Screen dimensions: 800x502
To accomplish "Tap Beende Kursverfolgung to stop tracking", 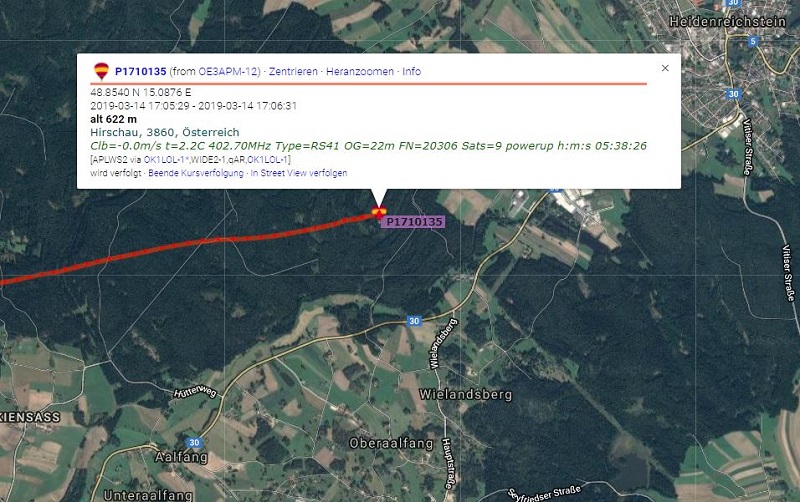I will coord(196,173).
